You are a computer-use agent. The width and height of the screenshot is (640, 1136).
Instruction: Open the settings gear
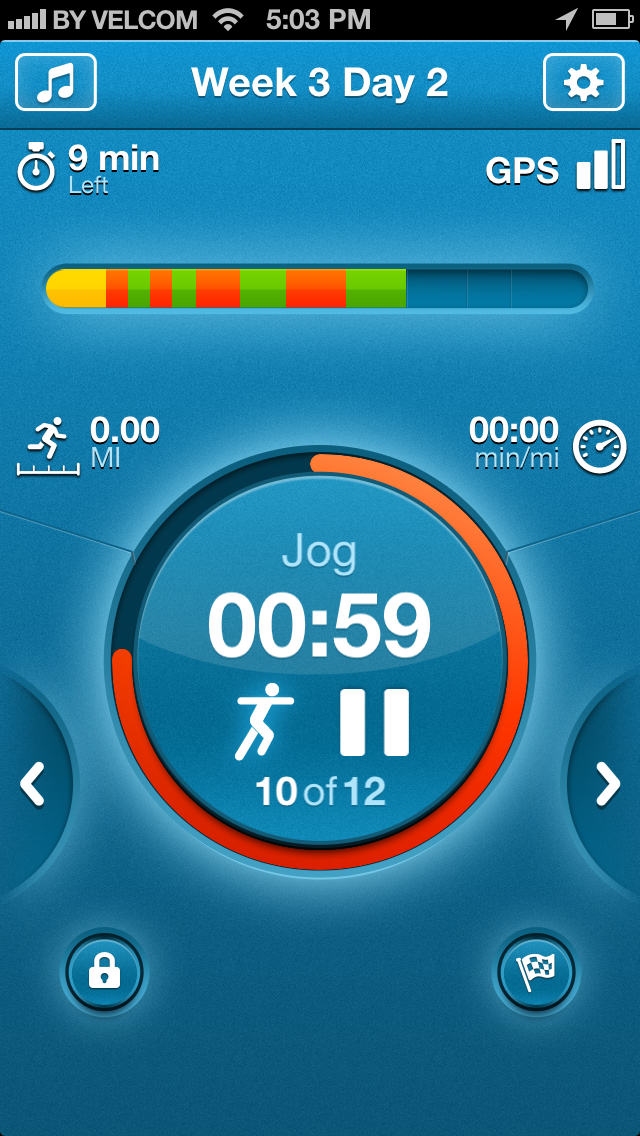583,82
